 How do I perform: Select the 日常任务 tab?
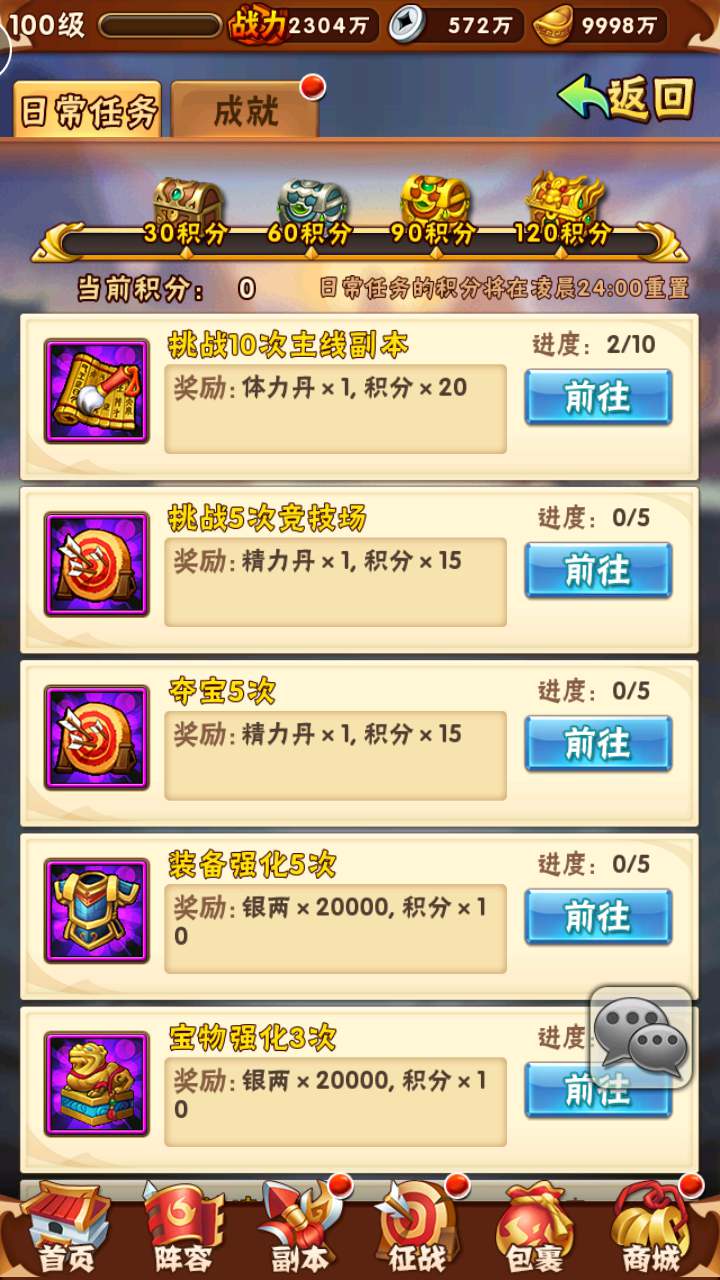(x=88, y=111)
